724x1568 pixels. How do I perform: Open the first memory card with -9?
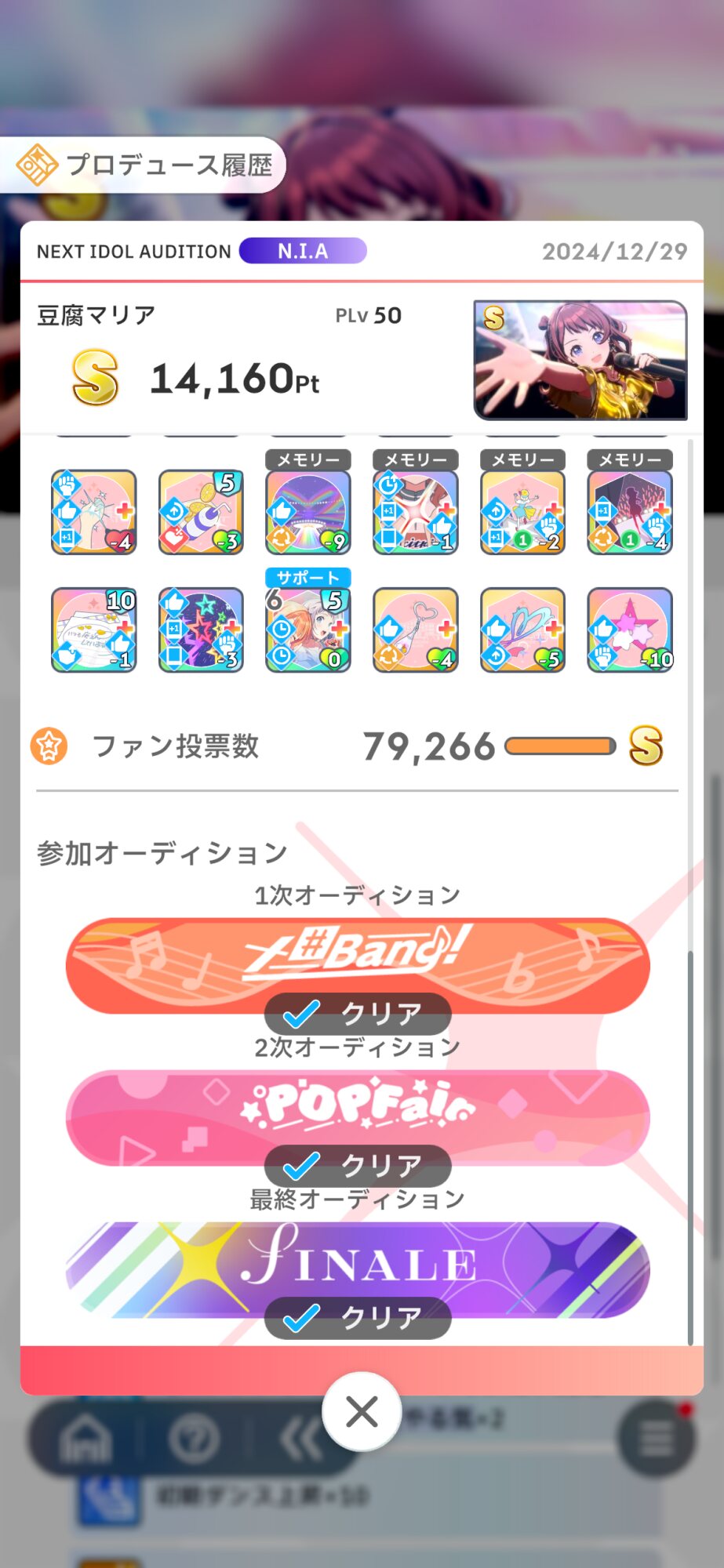[308, 512]
